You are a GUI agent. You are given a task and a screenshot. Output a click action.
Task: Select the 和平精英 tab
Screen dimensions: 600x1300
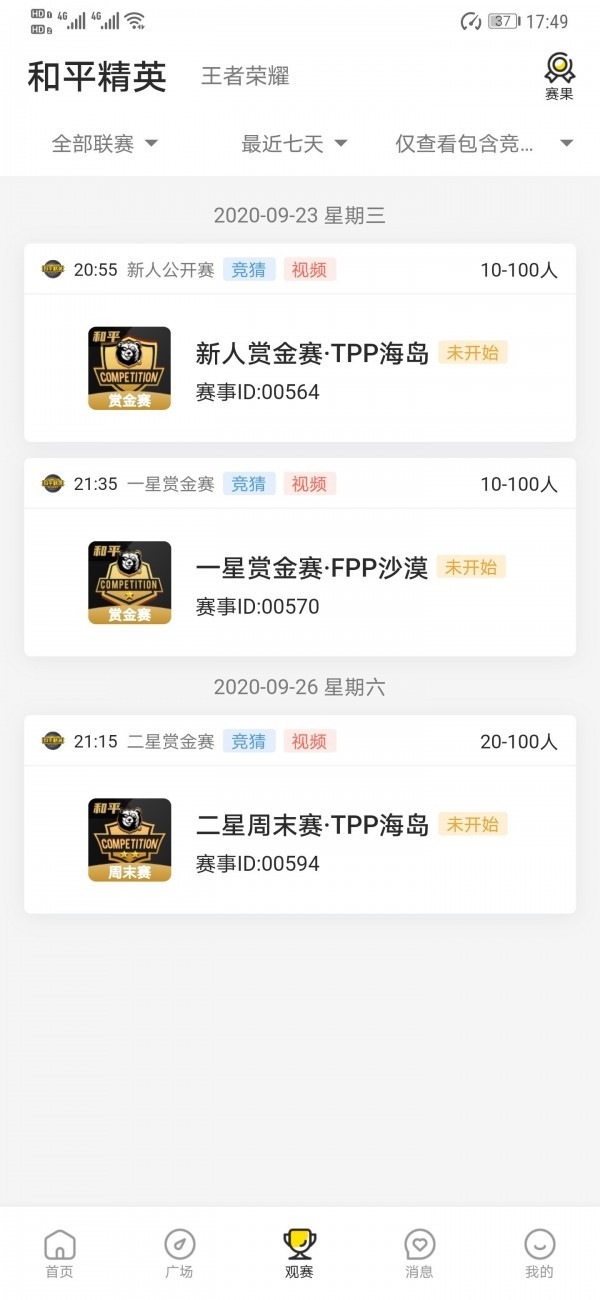click(x=97, y=76)
